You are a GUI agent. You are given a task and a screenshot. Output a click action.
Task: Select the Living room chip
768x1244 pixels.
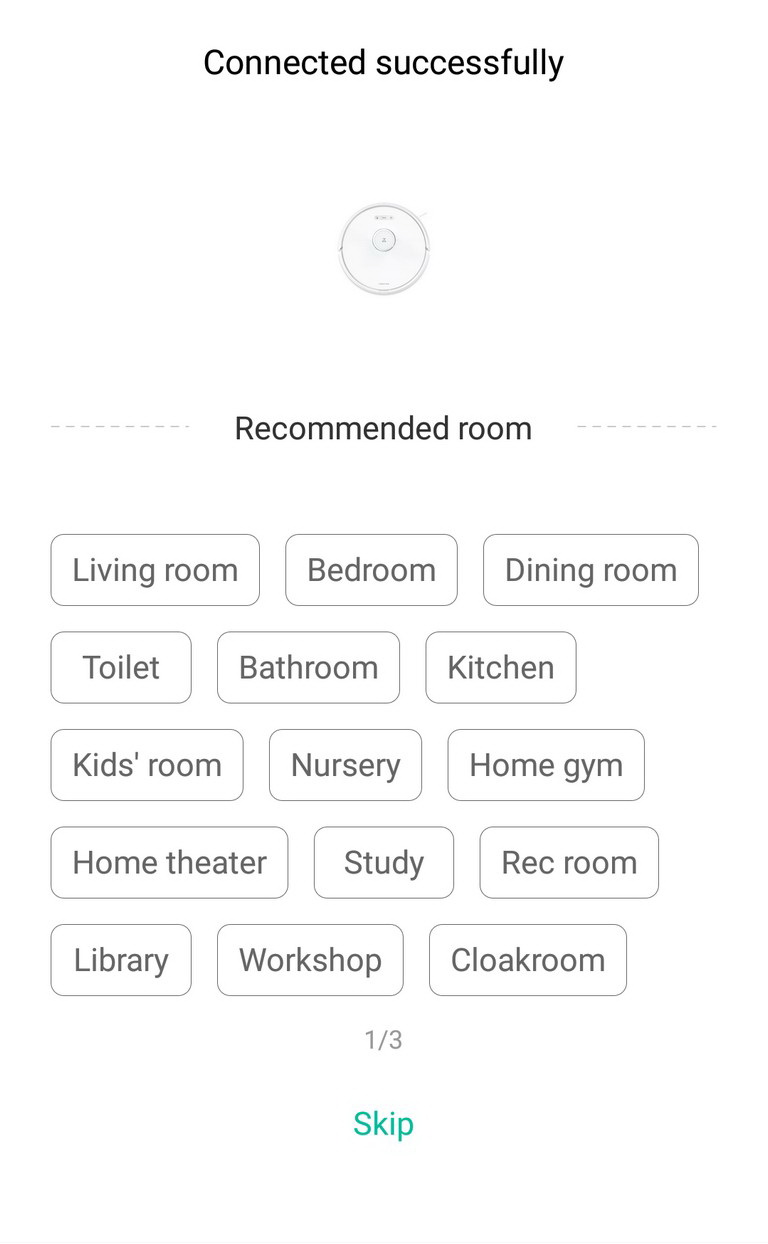click(x=155, y=570)
